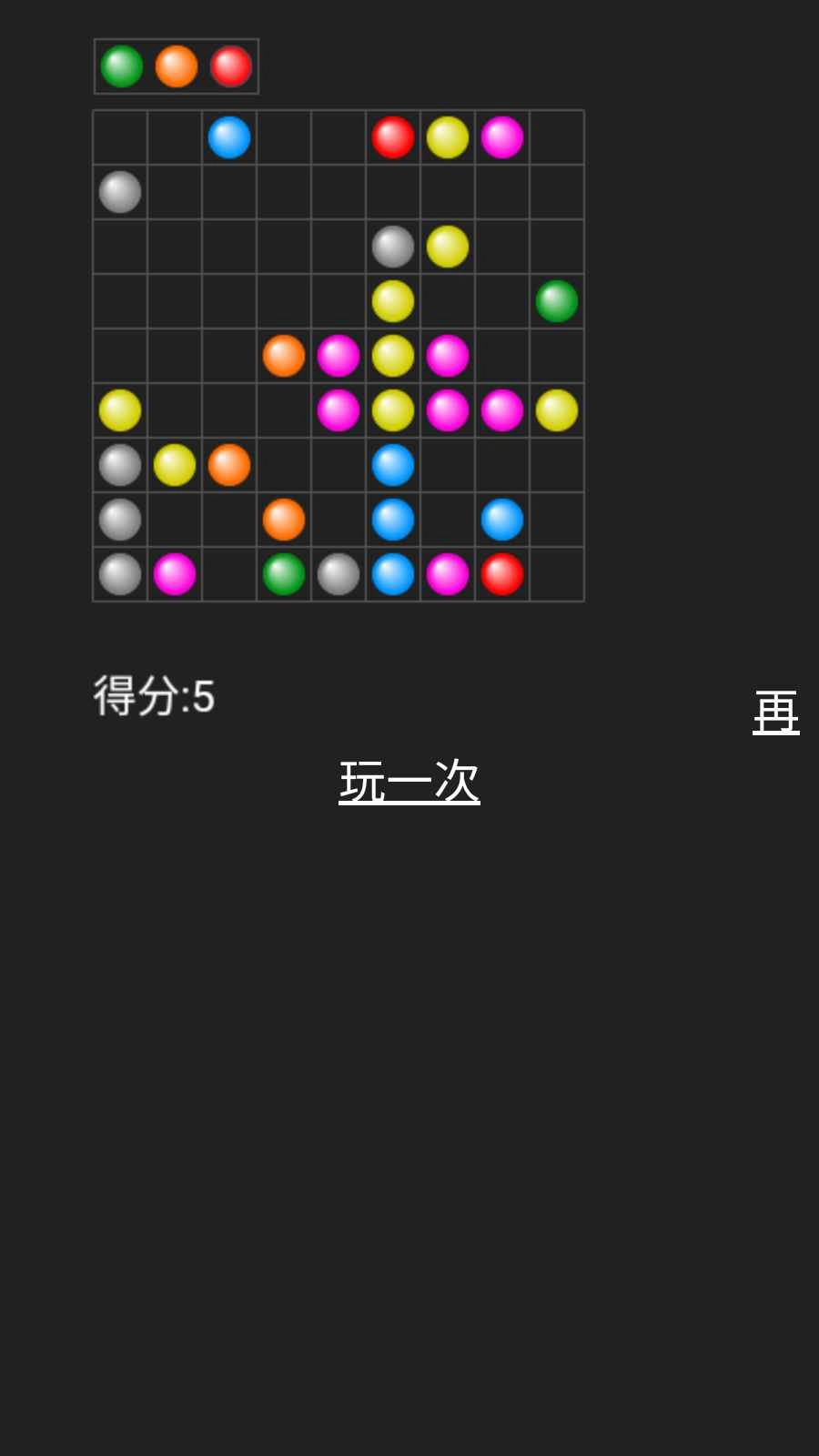
Task: Click the 再 link on the right side
Action: (x=775, y=714)
